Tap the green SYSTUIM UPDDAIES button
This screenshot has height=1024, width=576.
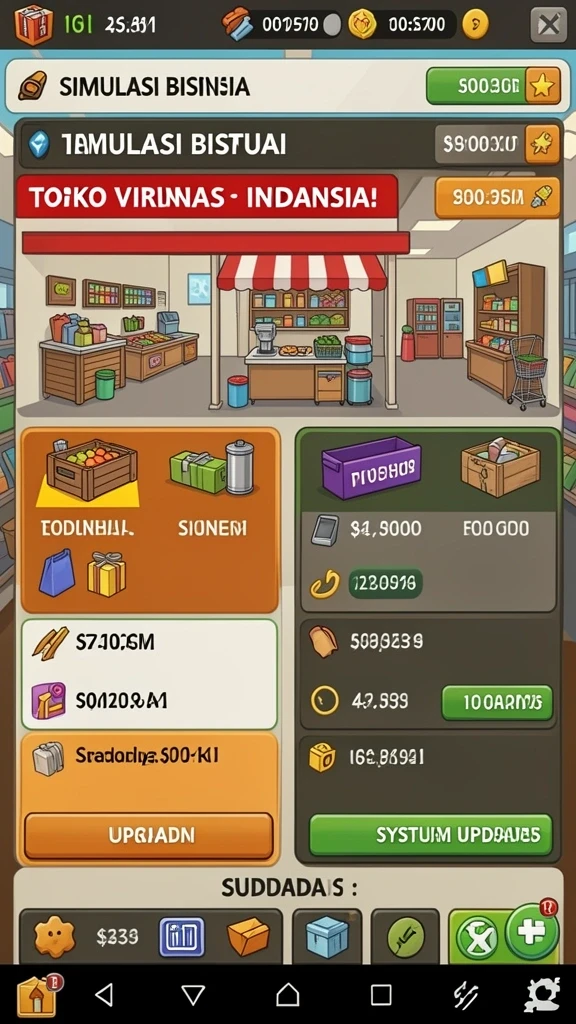pos(430,835)
